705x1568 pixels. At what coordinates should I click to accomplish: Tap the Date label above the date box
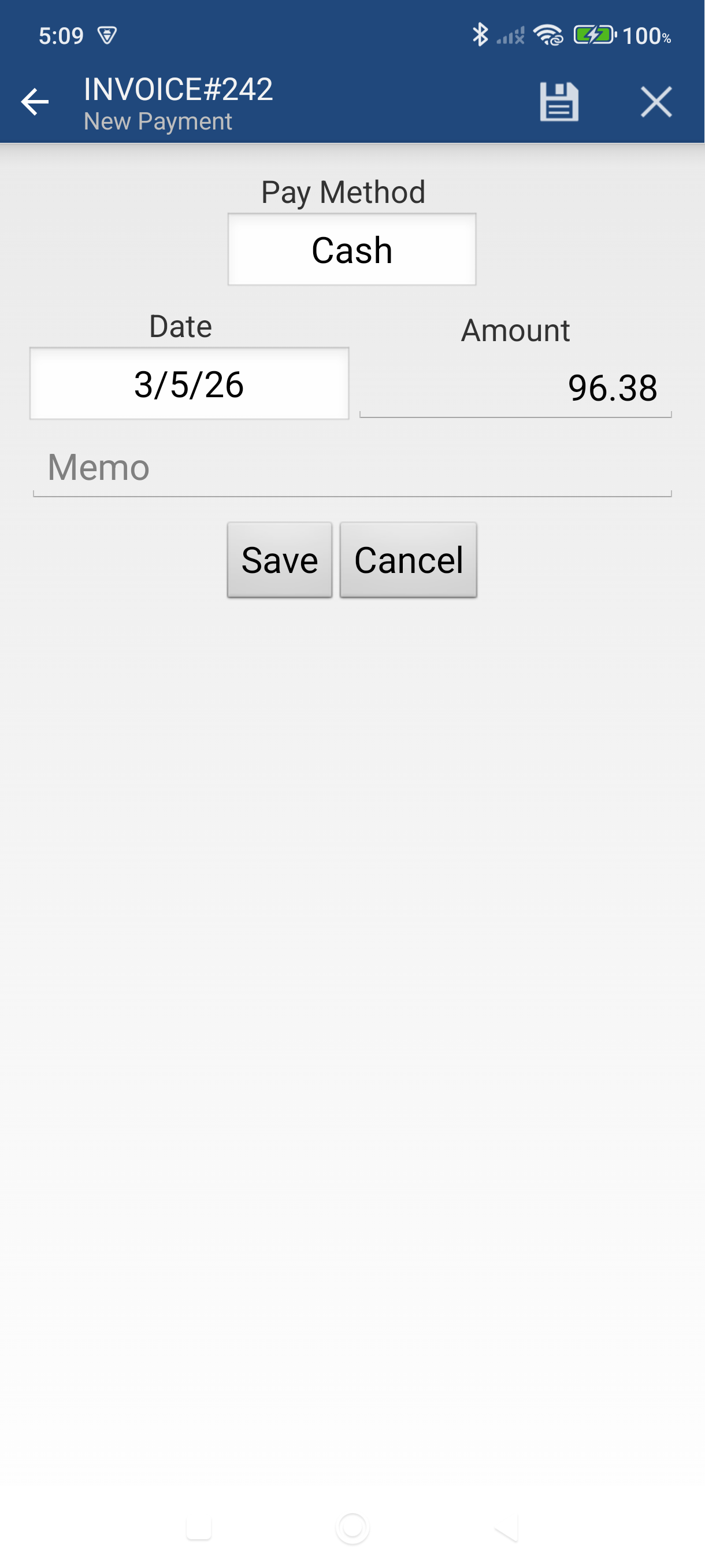tap(180, 326)
